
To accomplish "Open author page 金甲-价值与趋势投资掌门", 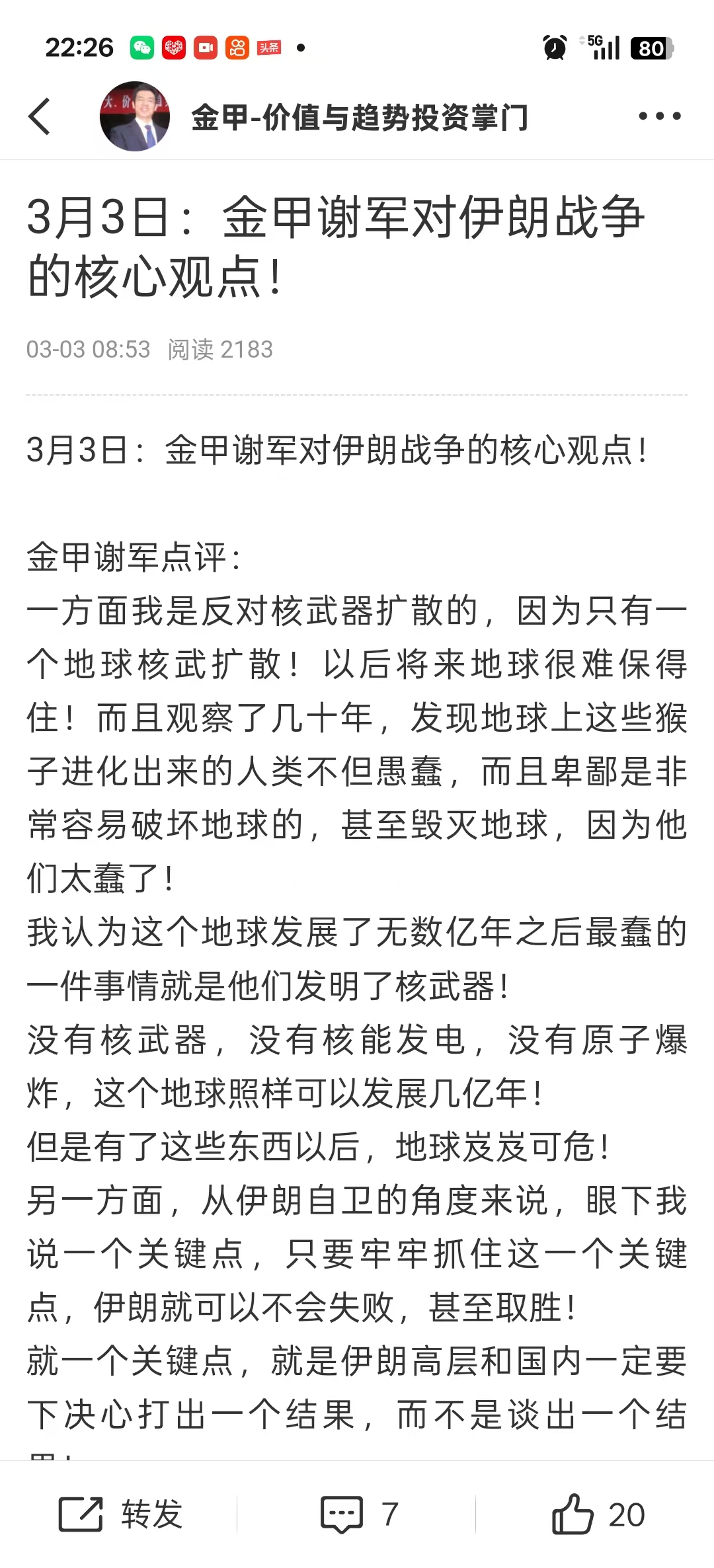I will point(359,118).
